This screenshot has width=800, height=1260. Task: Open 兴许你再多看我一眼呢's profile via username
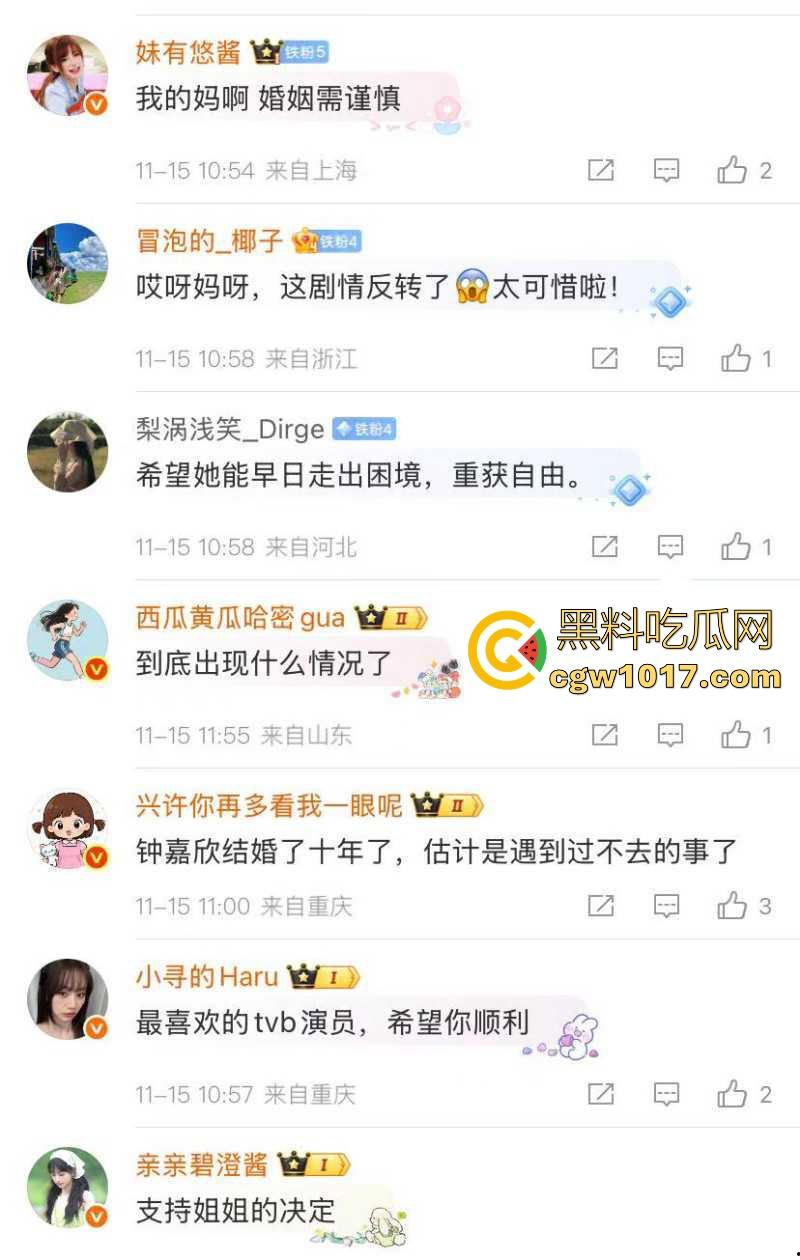[x=265, y=801]
